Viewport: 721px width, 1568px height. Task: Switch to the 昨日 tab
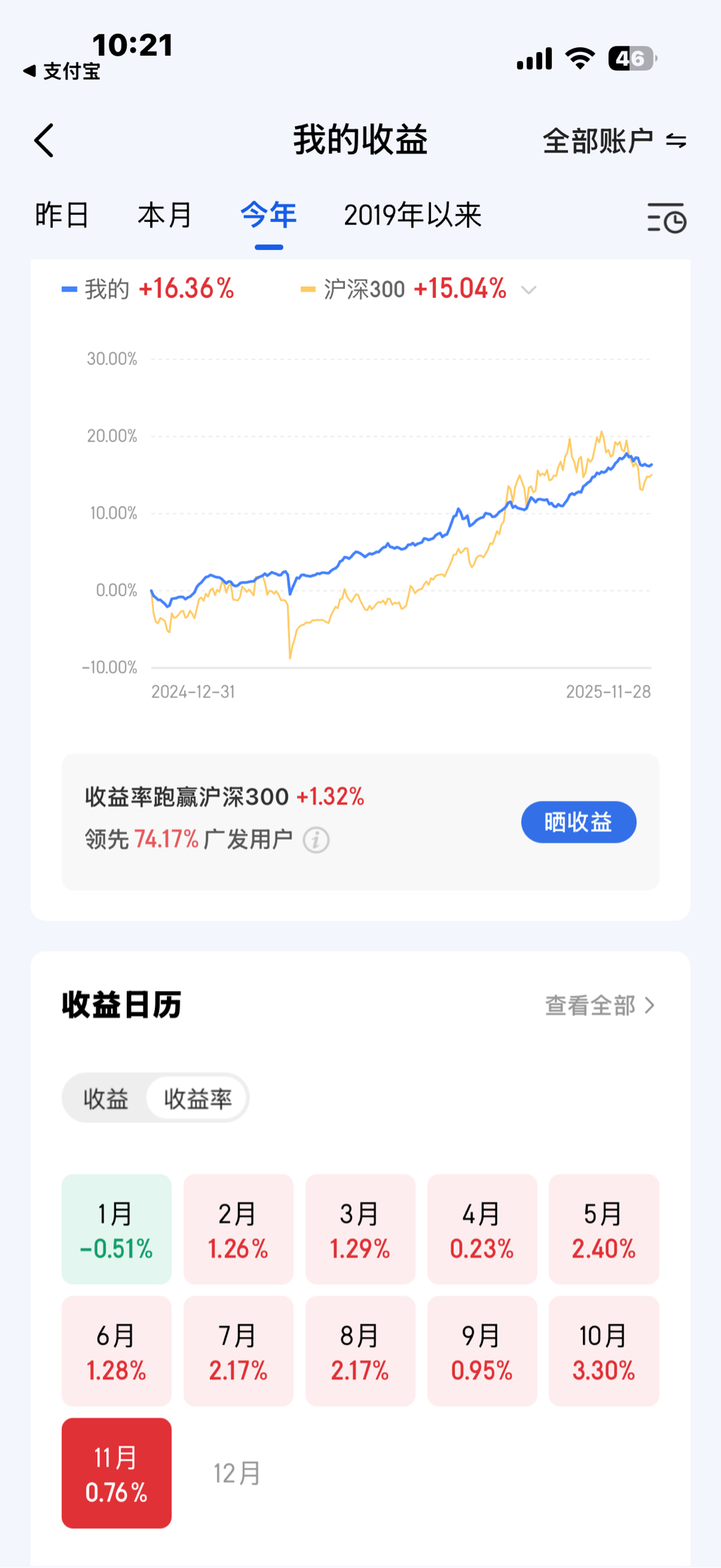(x=62, y=215)
